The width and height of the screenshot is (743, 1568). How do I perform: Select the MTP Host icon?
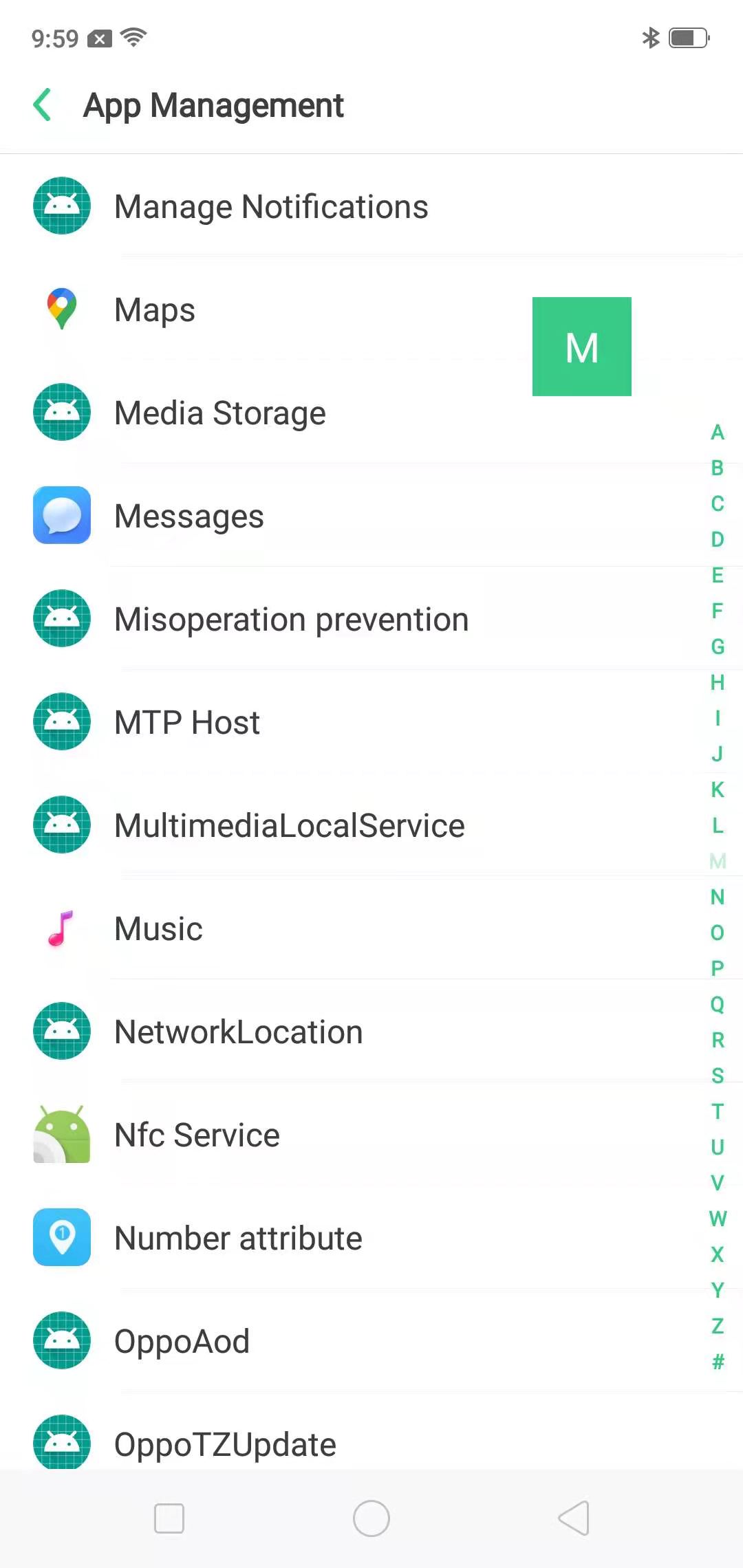point(61,721)
